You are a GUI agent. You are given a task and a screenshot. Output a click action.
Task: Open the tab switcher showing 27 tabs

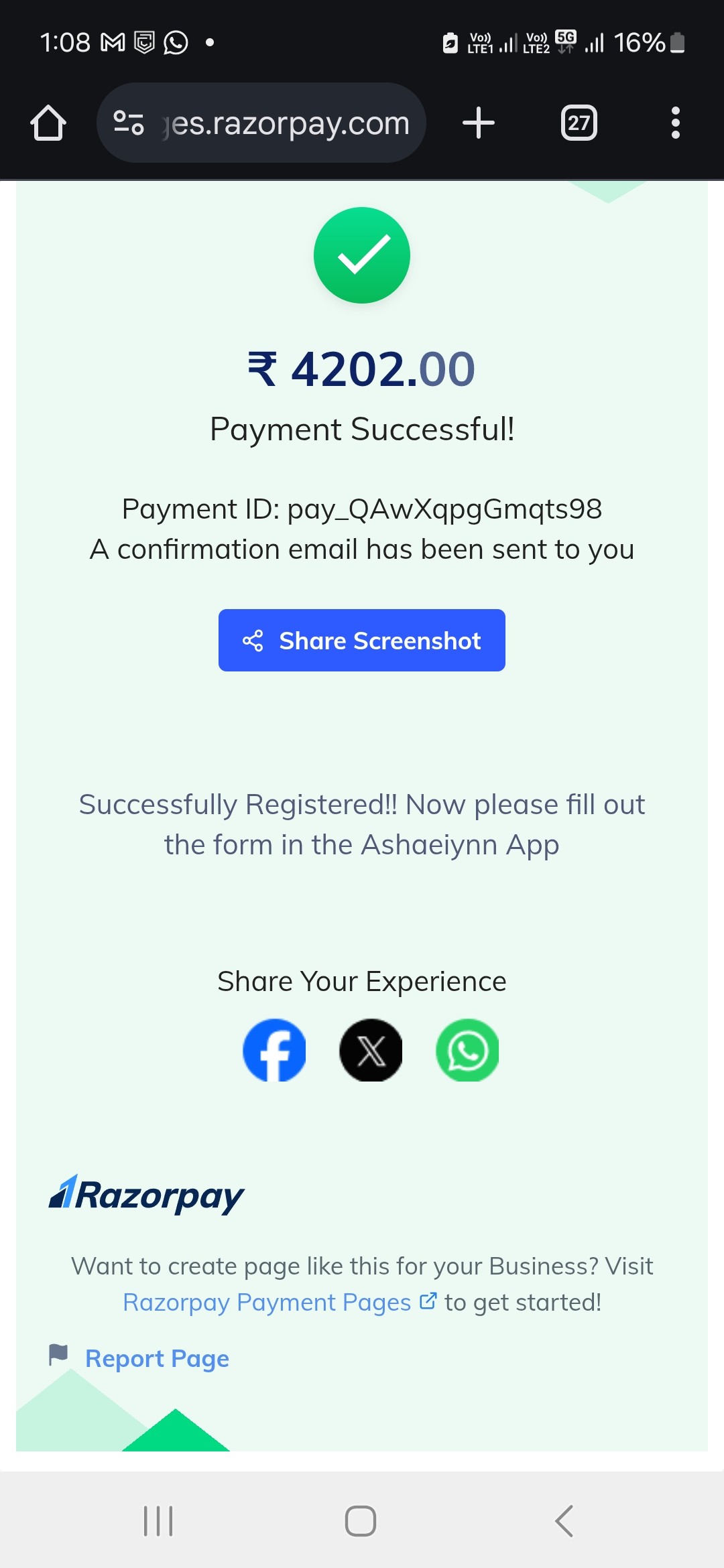tap(579, 123)
